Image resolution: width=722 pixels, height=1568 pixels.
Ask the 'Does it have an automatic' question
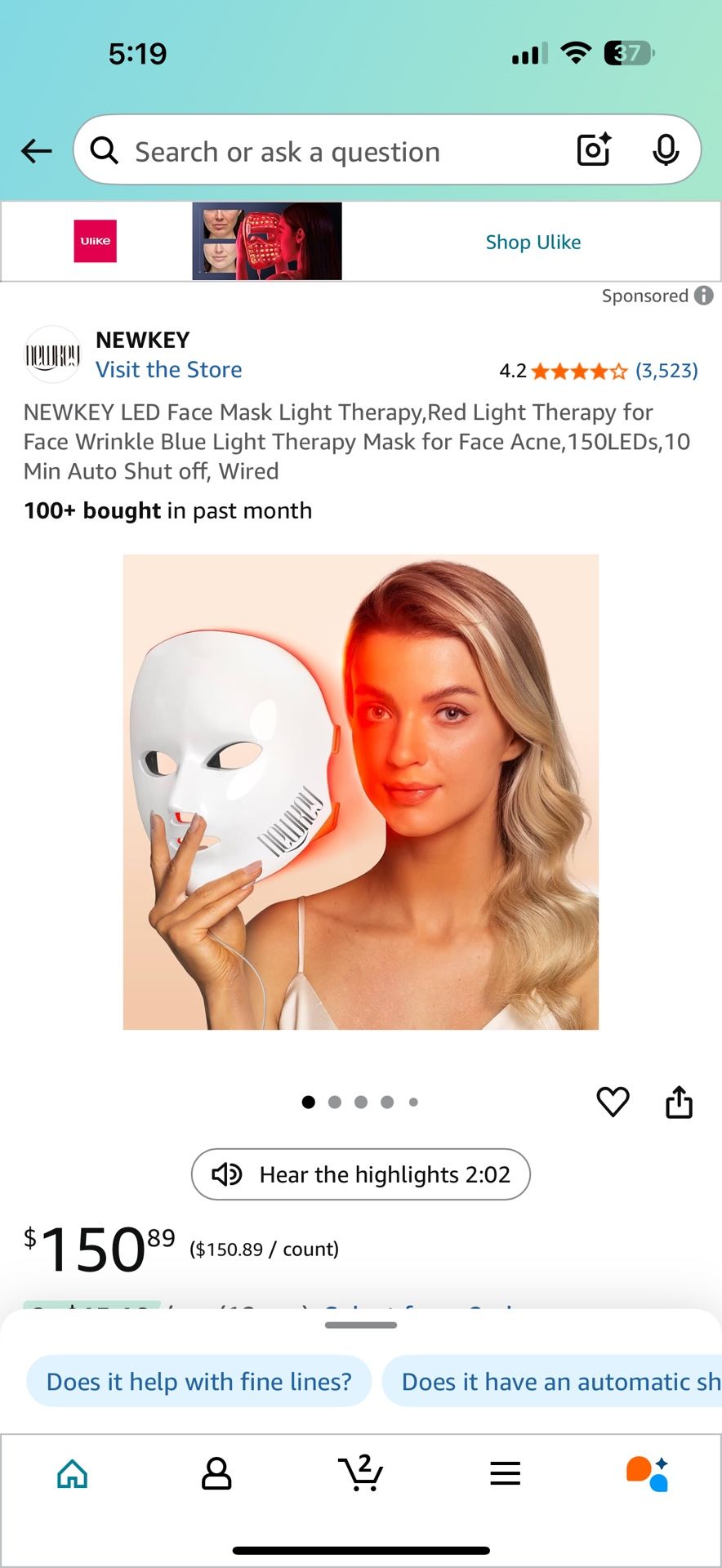click(x=555, y=1382)
